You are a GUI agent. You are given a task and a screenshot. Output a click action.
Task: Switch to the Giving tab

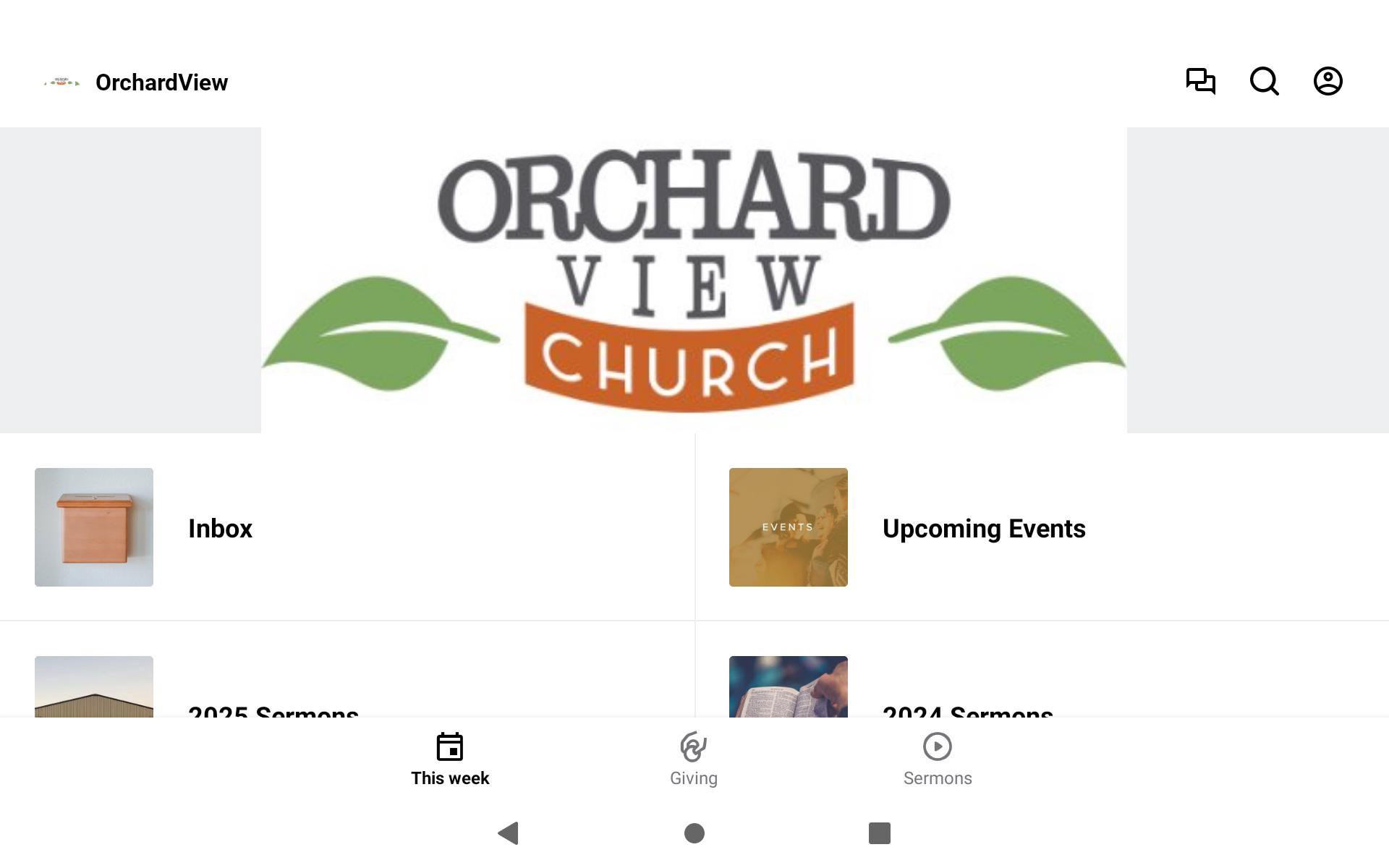tap(693, 759)
